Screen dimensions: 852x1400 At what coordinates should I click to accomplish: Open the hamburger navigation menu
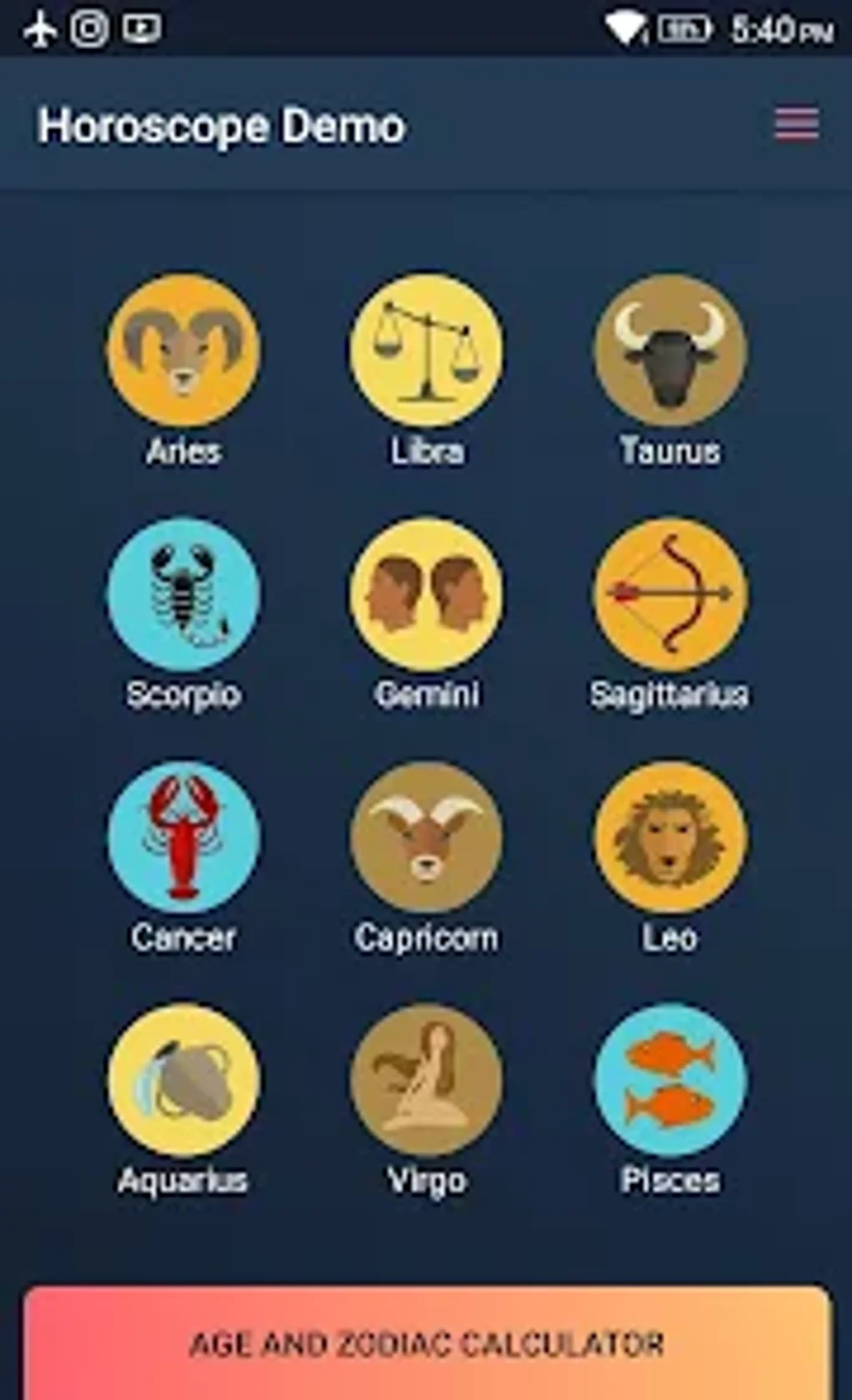point(796,124)
